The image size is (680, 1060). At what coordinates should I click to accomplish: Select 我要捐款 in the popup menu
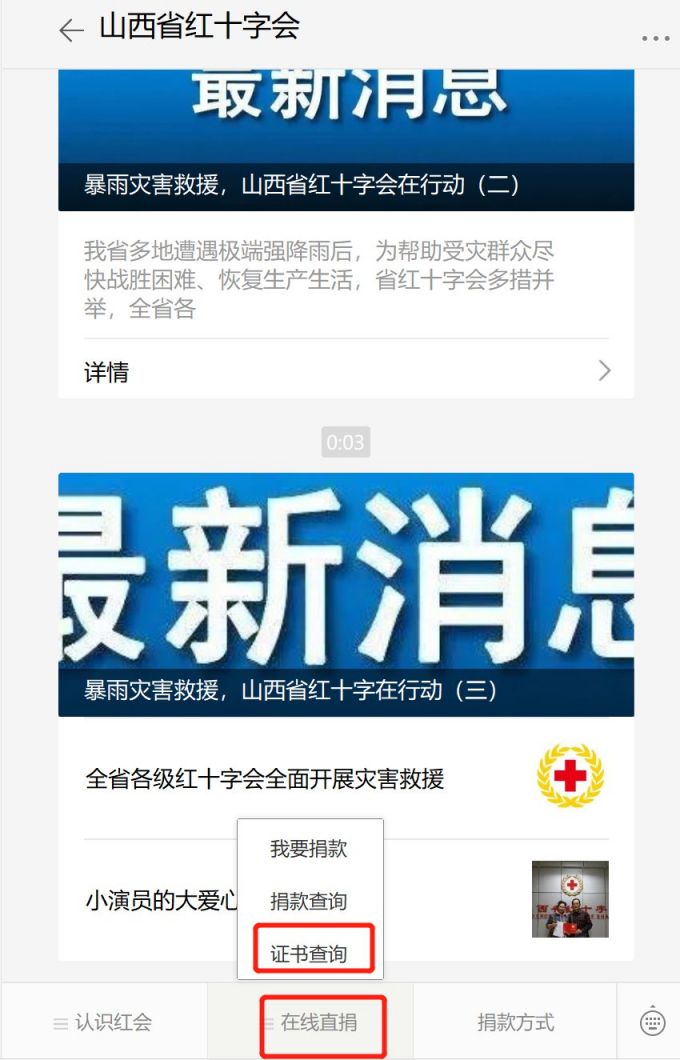309,849
